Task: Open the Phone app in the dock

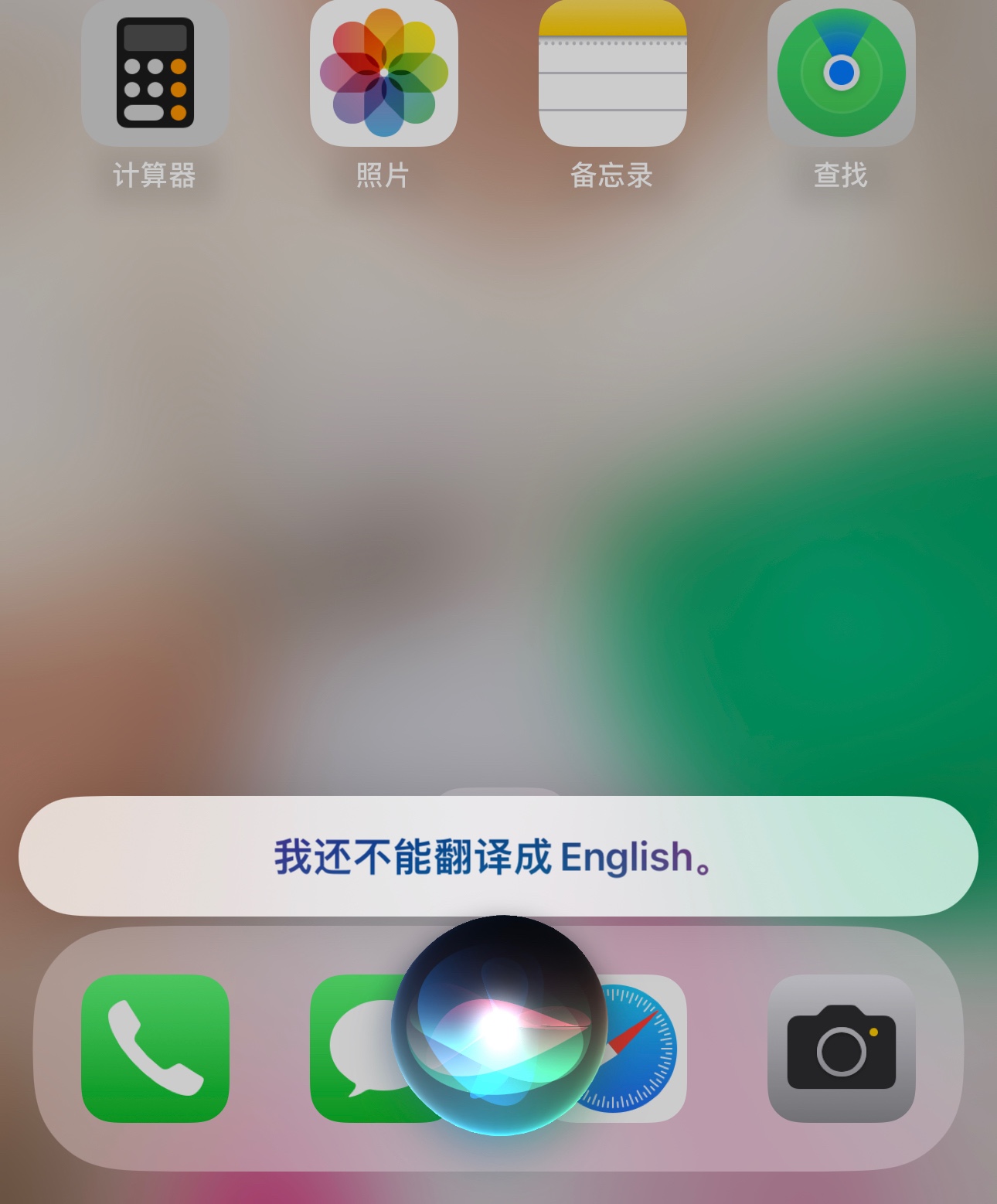Action: pyautogui.click(x=155, y=1048)
